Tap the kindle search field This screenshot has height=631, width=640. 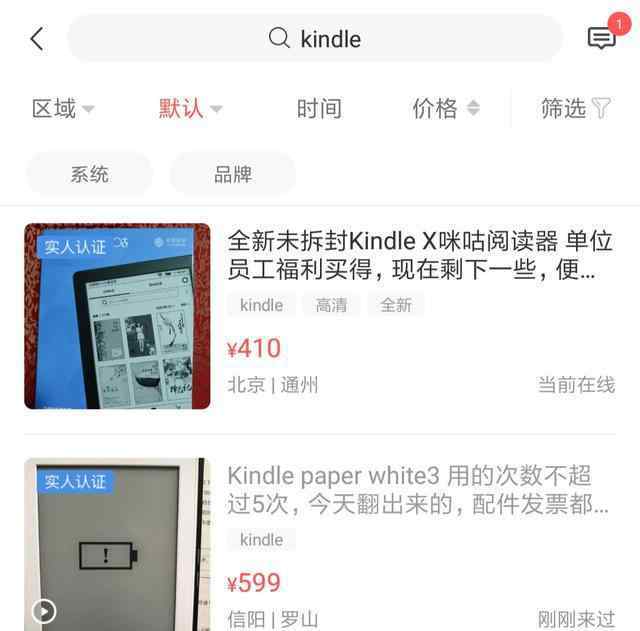click(x=315, y=39)
